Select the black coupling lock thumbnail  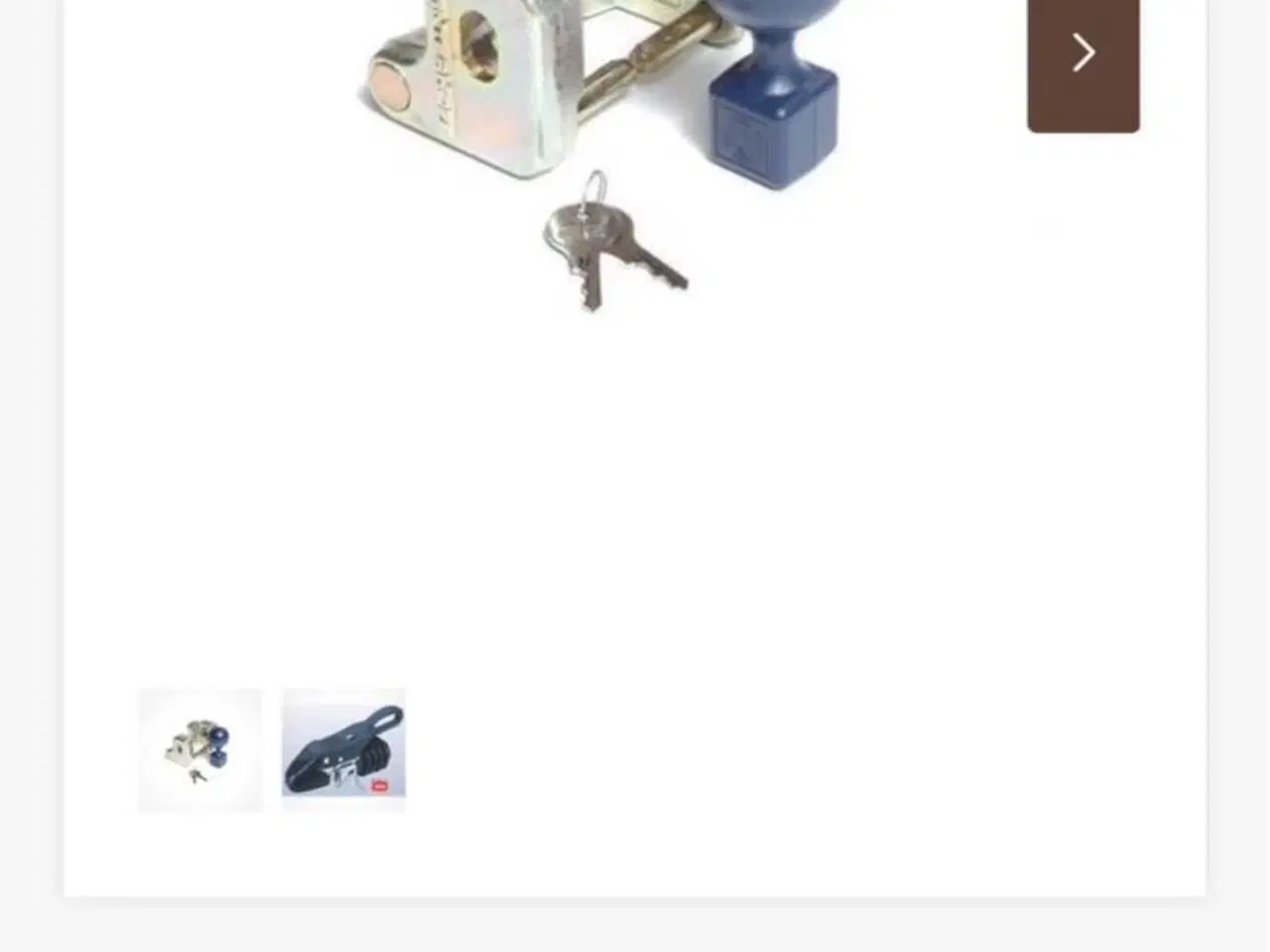coord(343,751)
